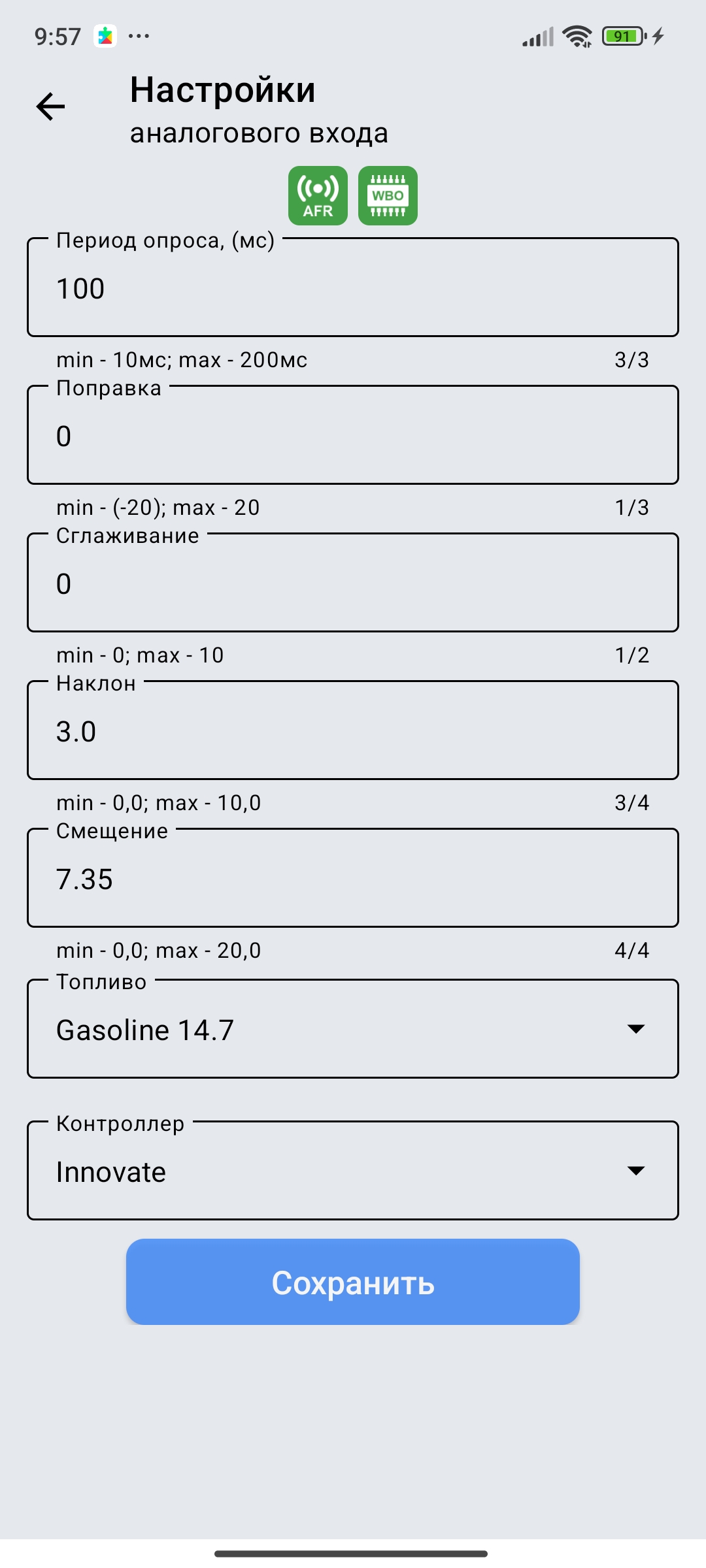
Task: Go back using the arrow icon
Action: point(51,106)
